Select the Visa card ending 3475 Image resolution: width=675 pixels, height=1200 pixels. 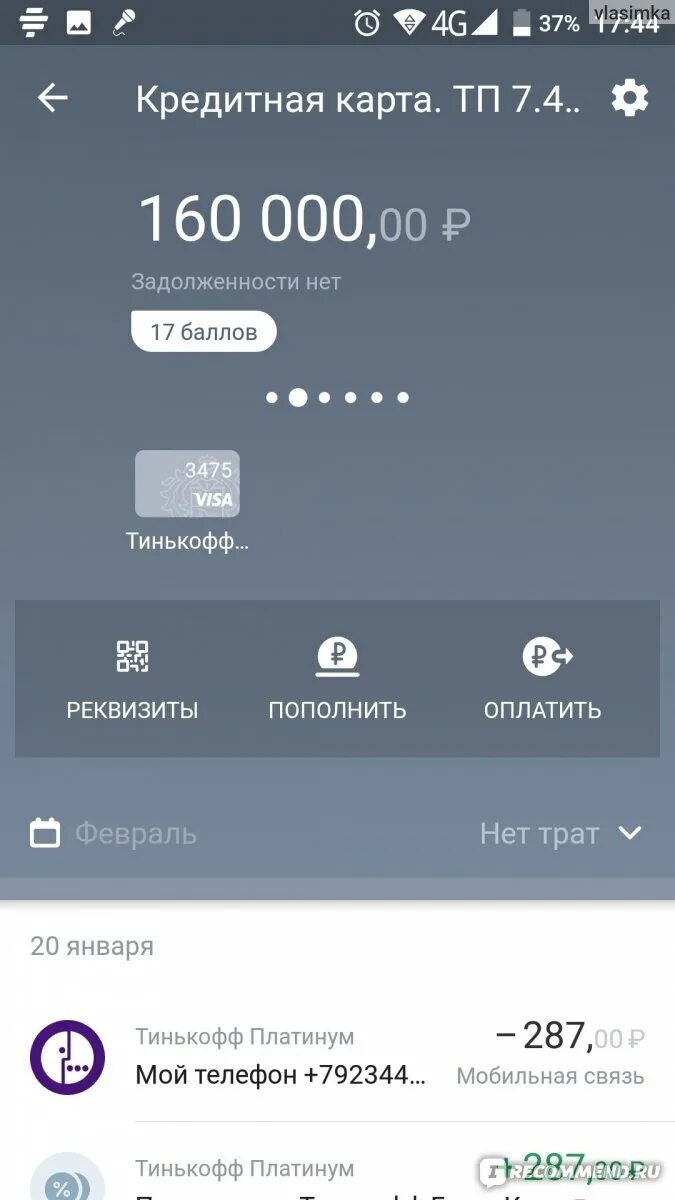point(187,484)
